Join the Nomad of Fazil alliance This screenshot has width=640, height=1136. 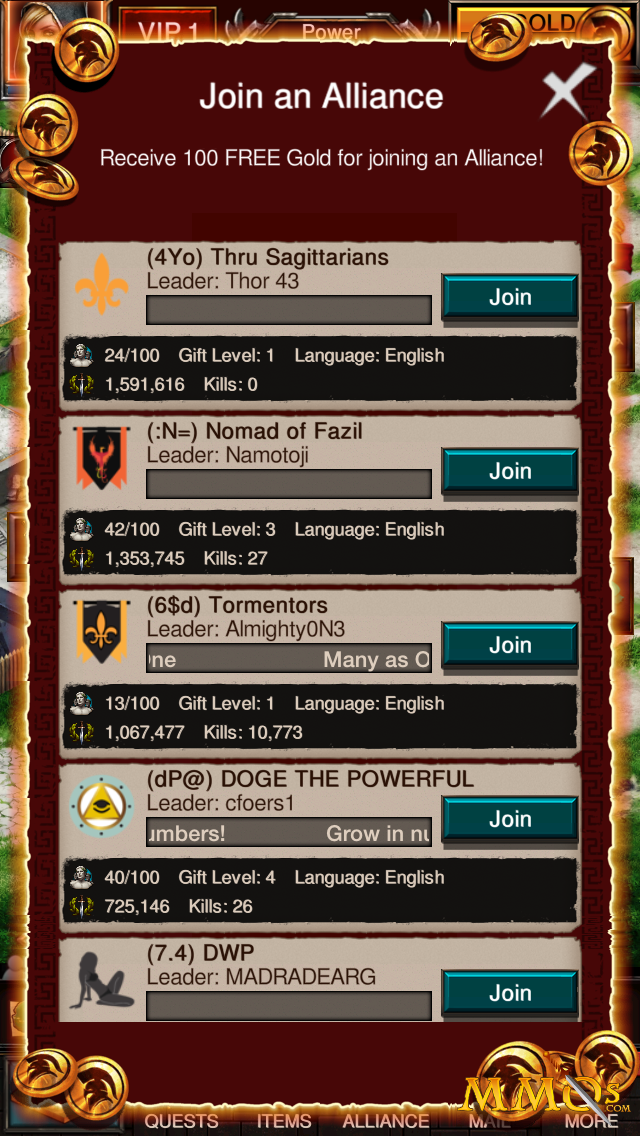(510, 471)
